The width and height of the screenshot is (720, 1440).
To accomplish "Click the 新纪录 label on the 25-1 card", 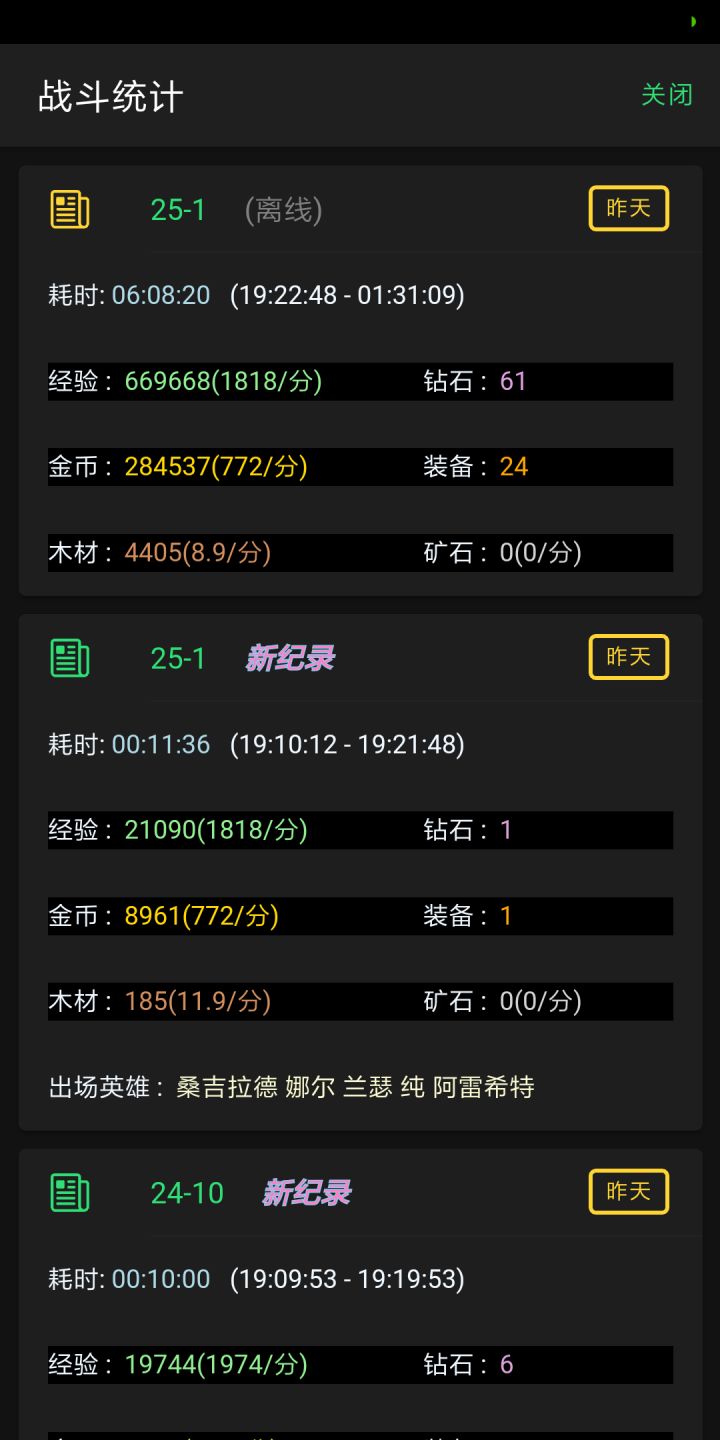I will point(293,658).
